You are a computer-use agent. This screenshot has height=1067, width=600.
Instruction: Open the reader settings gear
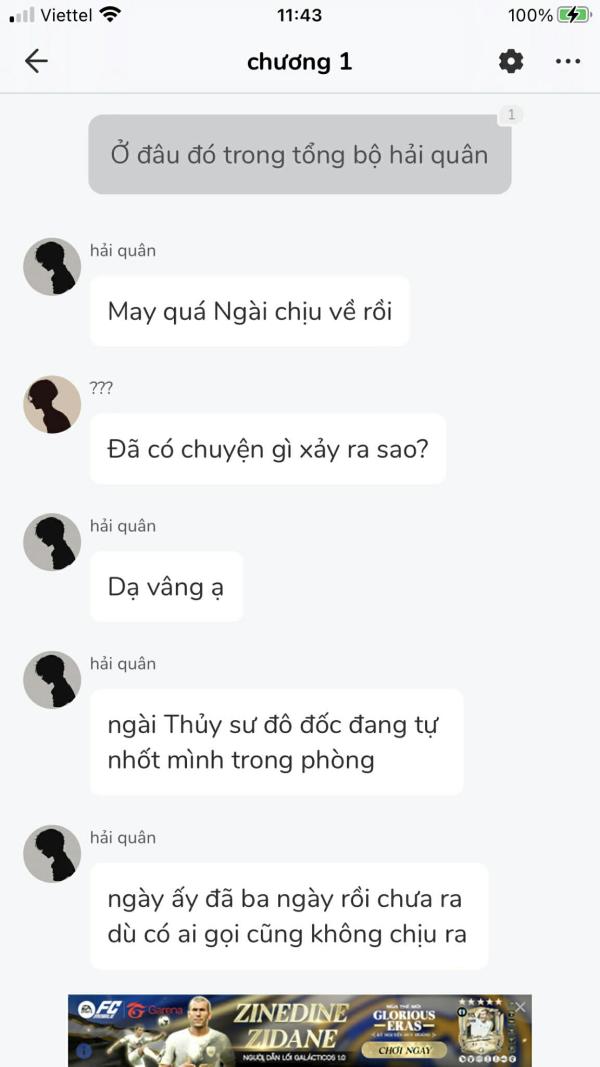pos(511,61)
